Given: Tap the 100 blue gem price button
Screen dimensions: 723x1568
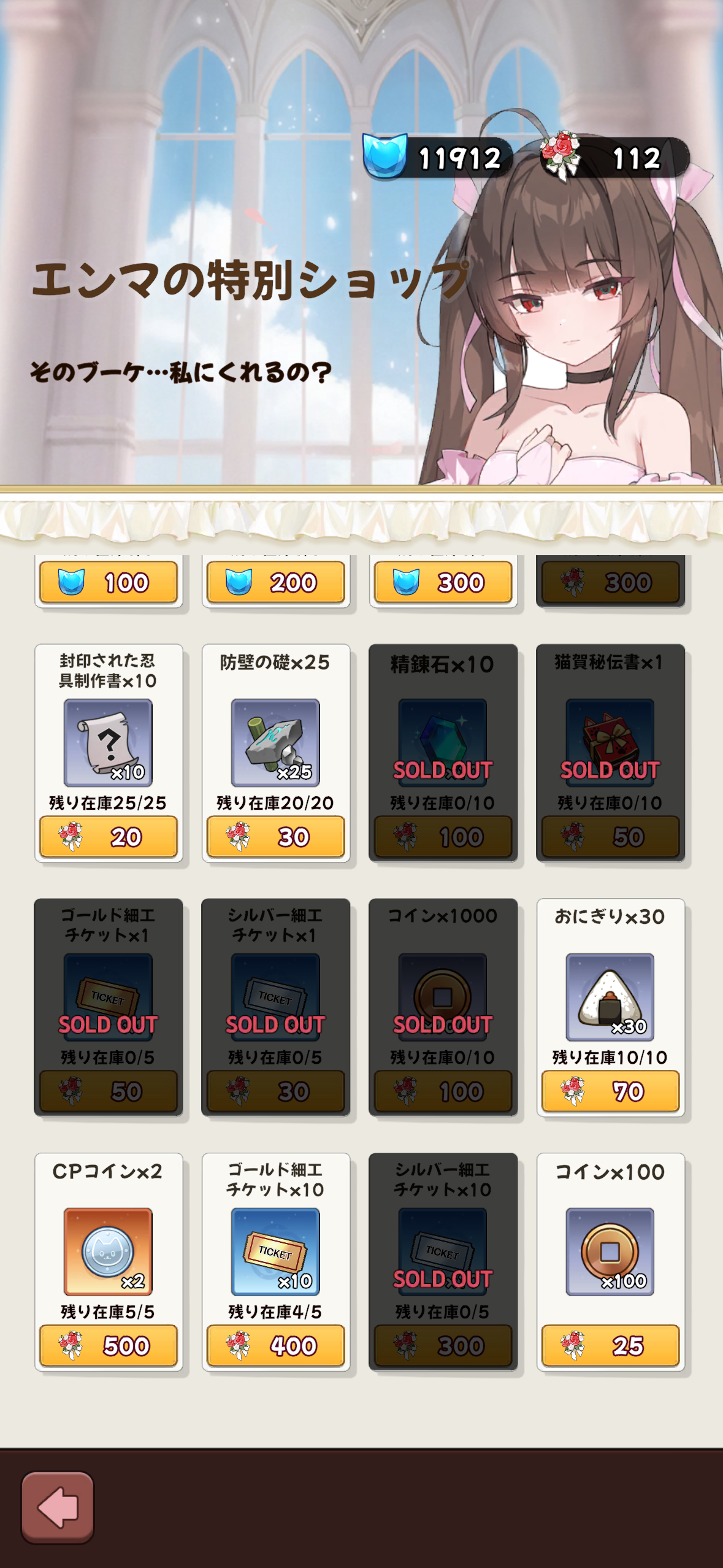Looking at the screenshot, I should pos(108,582).
